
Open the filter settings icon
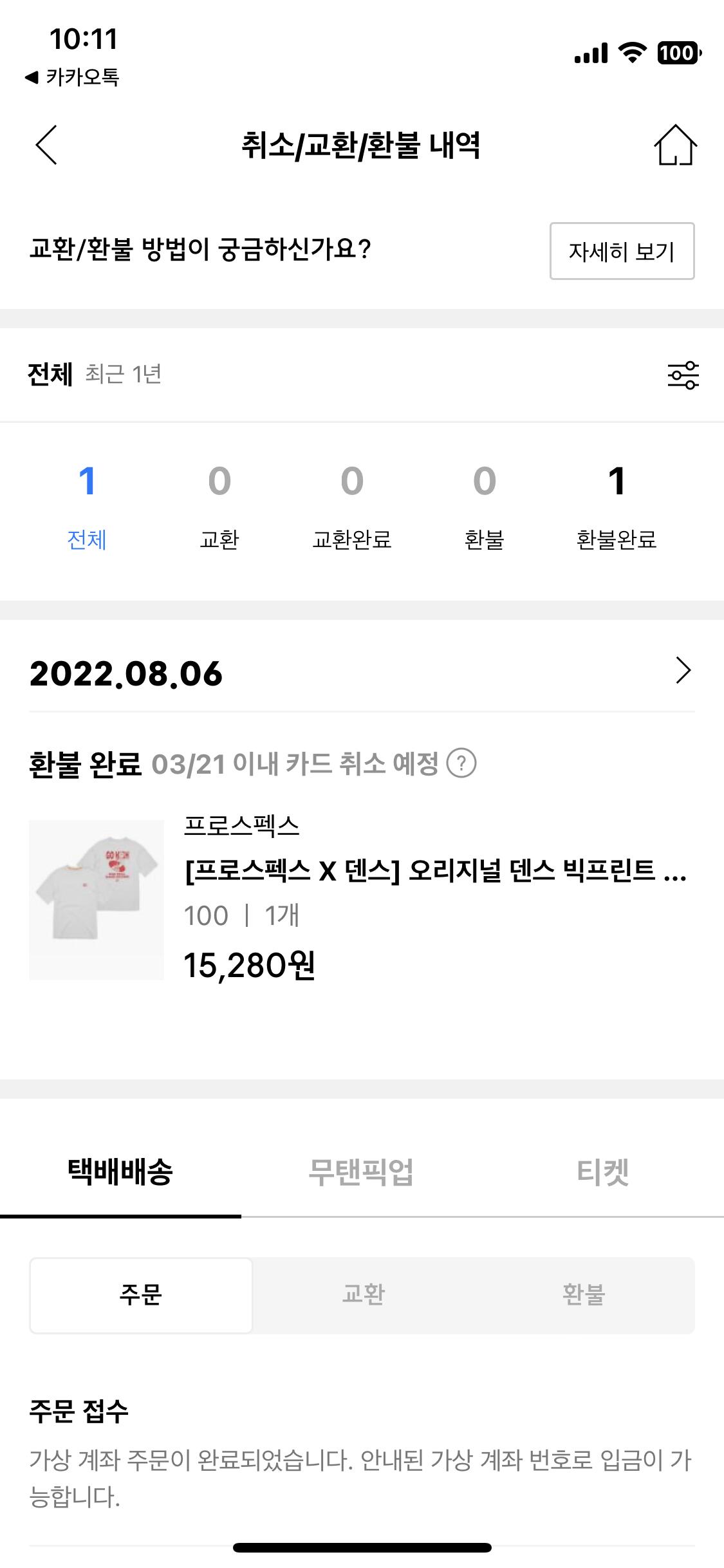[x=683, y=375]
